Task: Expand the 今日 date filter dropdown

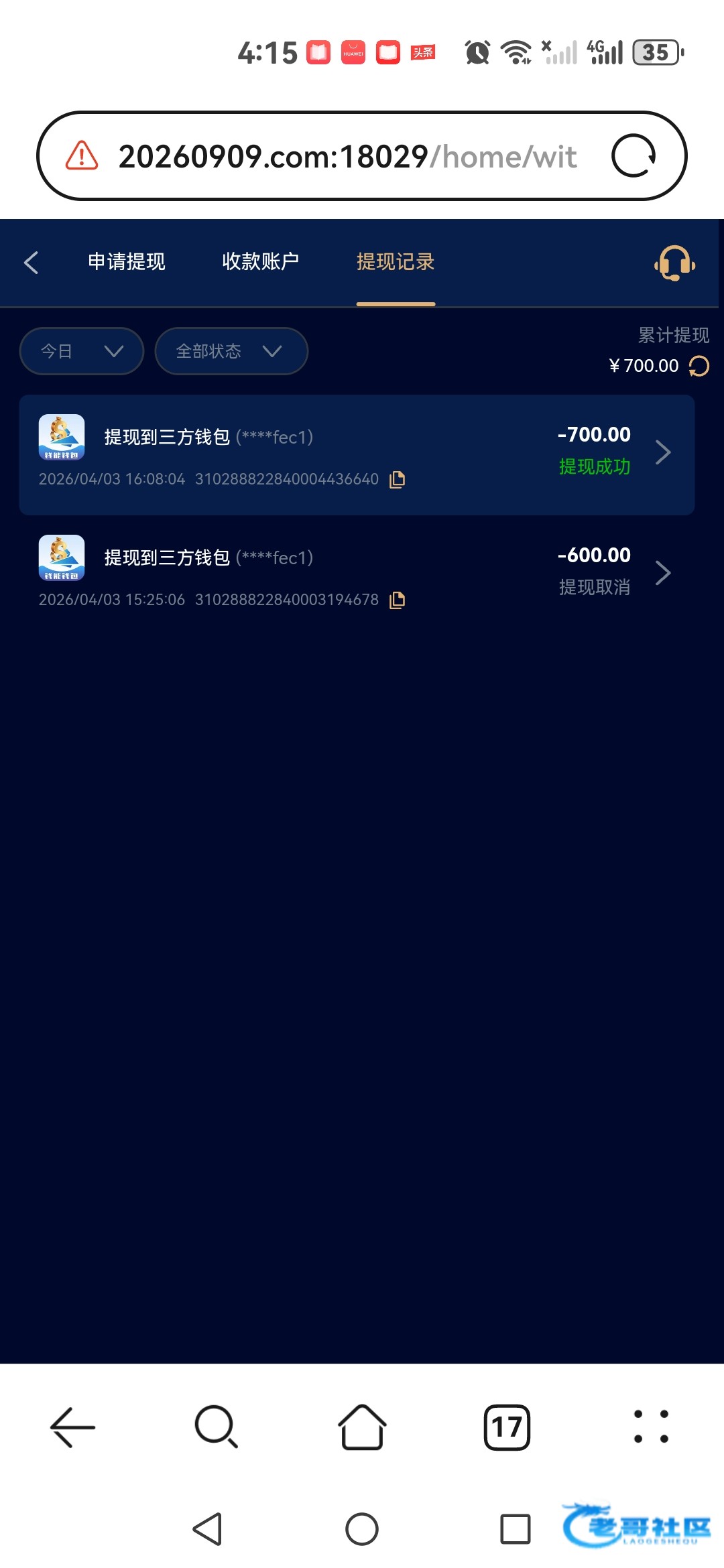Action: [x=82, y=351]
